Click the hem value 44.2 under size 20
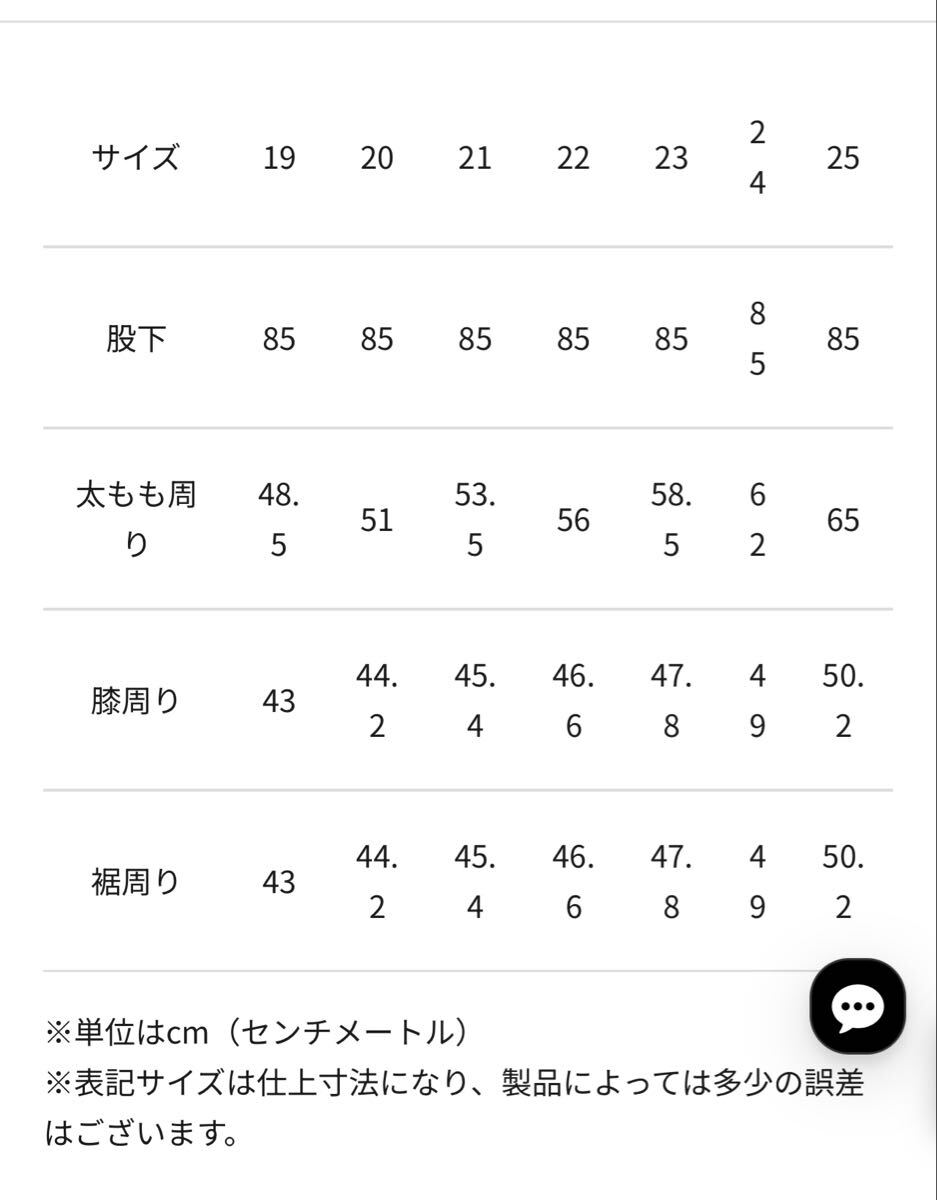The height and width of the screenshot is (1200, 937). click(375, 883)
